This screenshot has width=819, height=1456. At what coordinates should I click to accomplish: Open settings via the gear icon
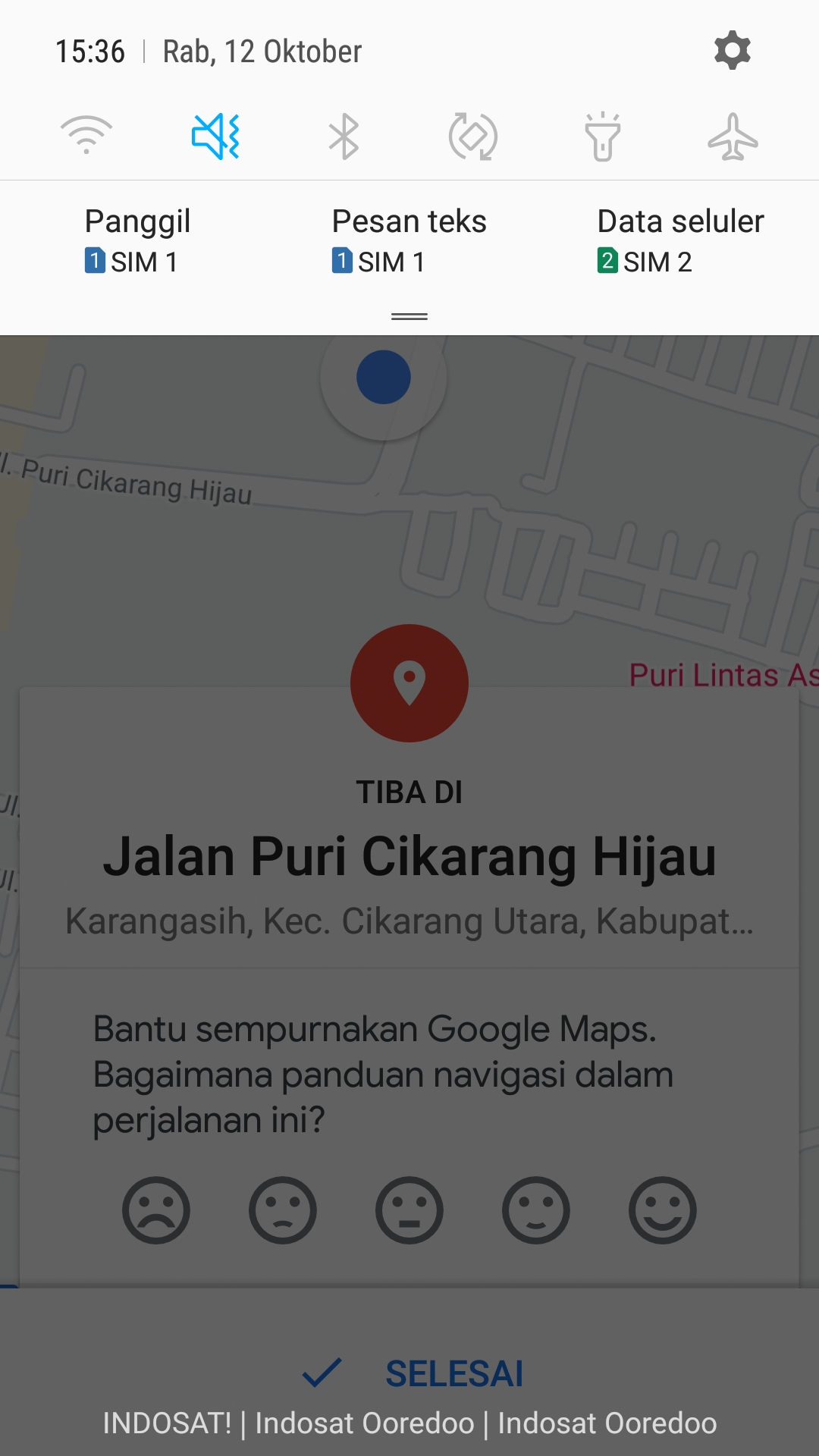732,51
